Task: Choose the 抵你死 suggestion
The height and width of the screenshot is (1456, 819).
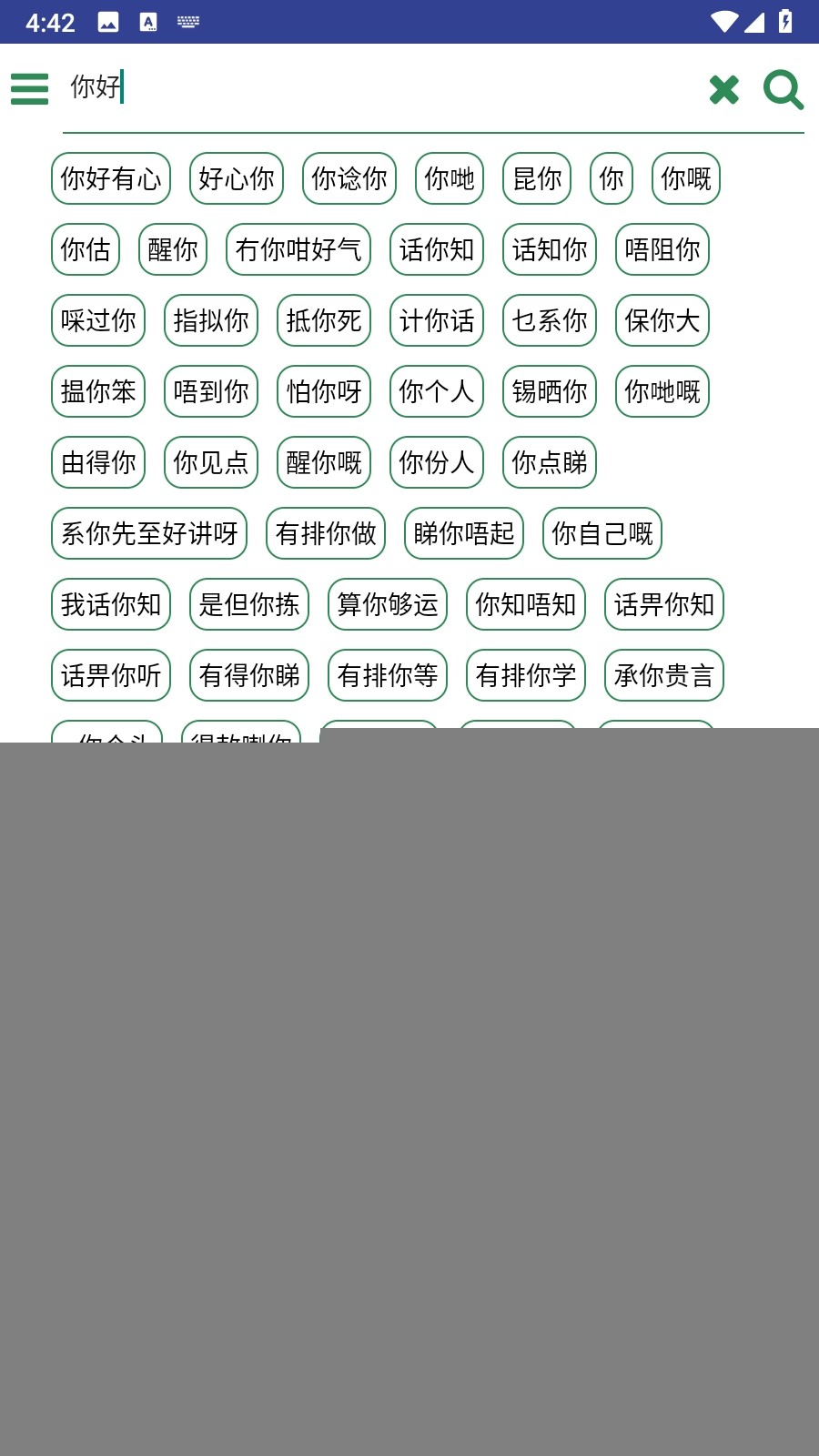Action: pos(324,320)
